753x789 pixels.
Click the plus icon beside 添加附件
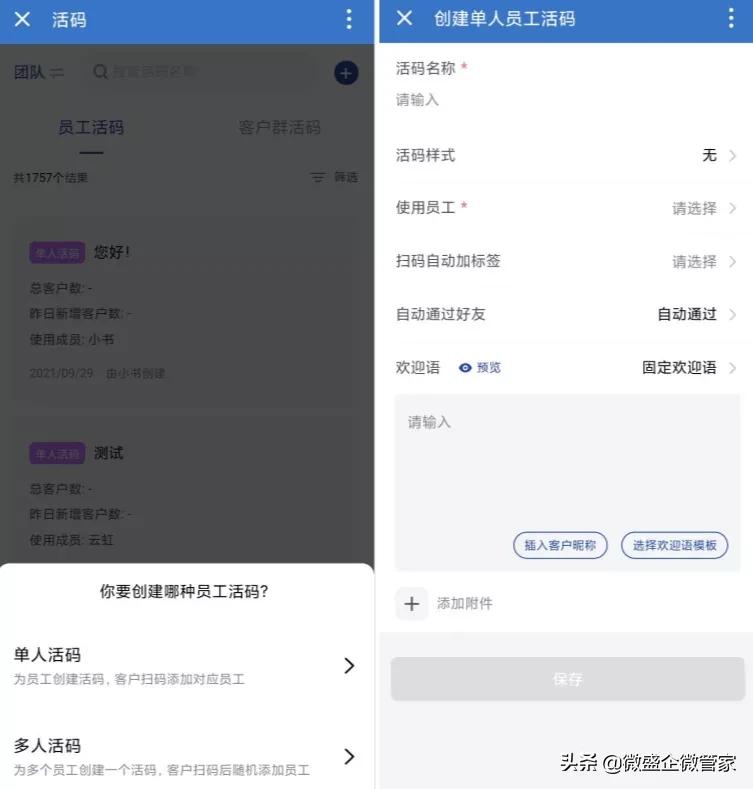[x=411, y=603]
